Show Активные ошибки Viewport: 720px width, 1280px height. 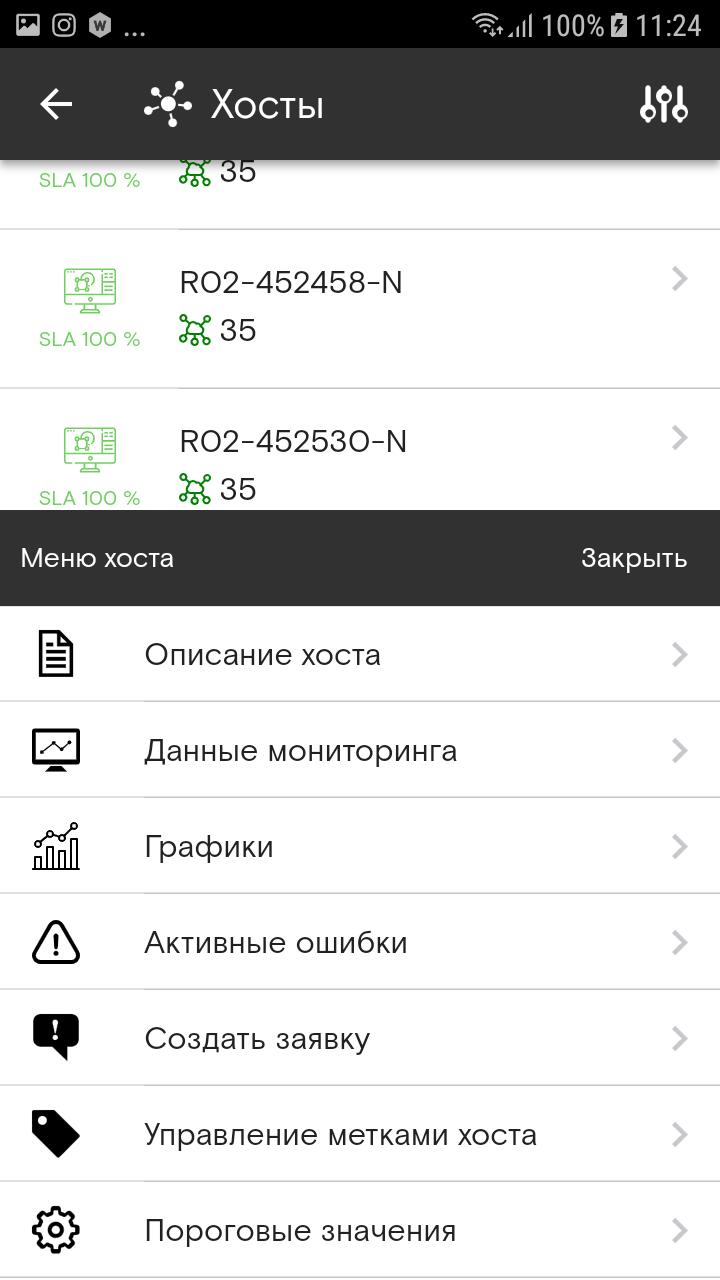(360, 943)
